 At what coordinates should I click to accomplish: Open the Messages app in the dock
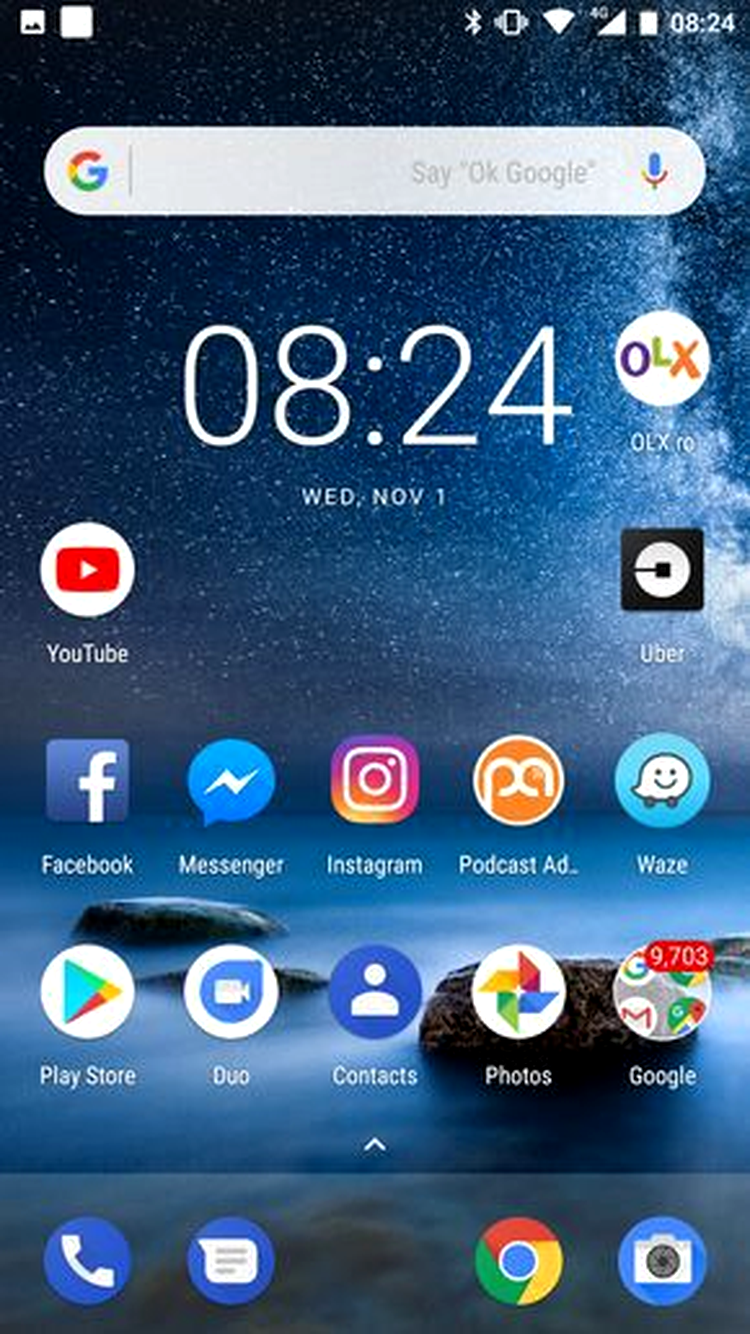pyautogui.click(x=231, y=1260)
